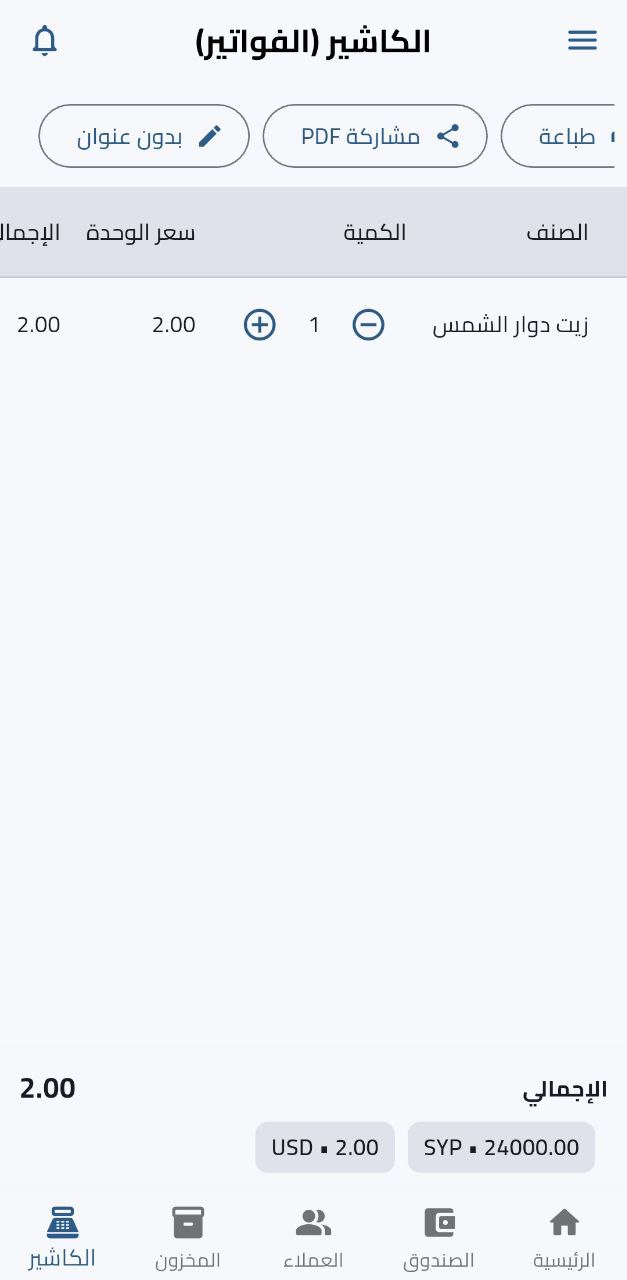627x1280 pixels.
Task: Select the SYP 24000.00 currency chip
Action: 501,1147
